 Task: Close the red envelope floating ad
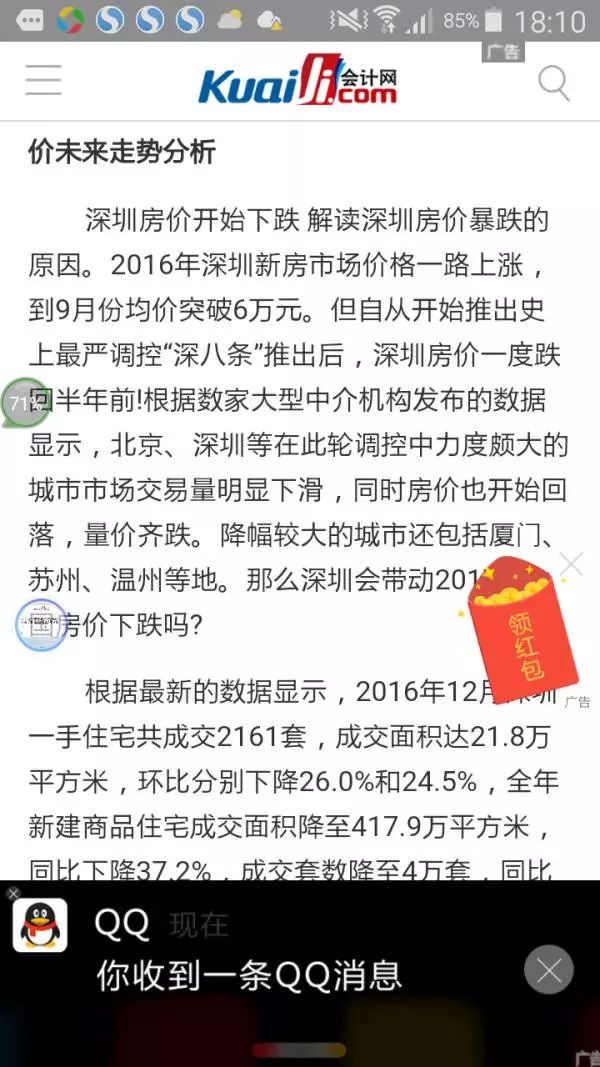pos(570,564)
